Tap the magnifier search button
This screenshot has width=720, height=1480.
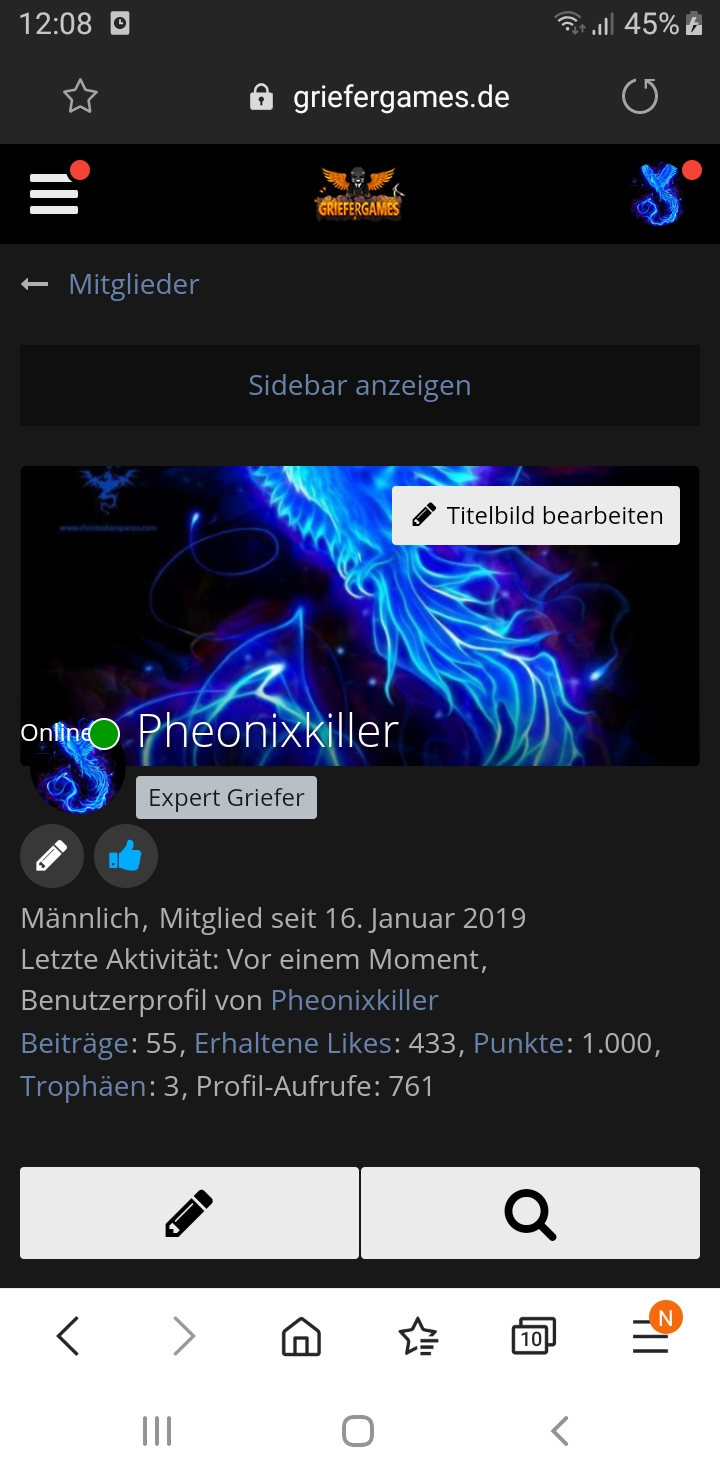pos(530,1213)
